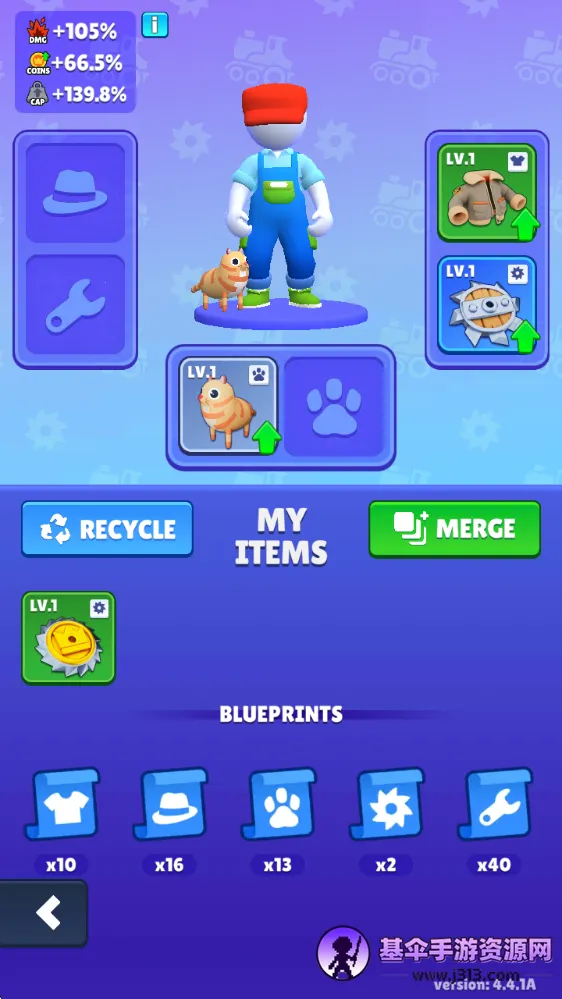Open the equipped LV.1 jacket item
This screenshot has height=999, width=562.
[487, 192]
